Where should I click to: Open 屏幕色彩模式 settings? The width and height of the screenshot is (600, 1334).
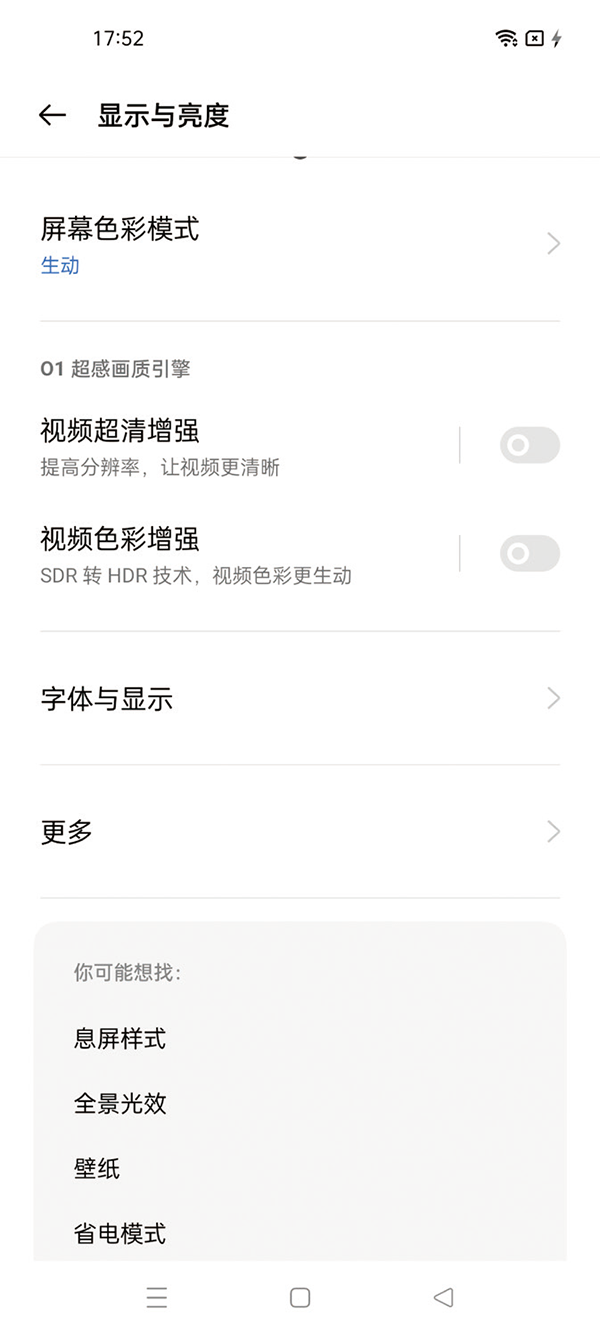tap(300, 244)
